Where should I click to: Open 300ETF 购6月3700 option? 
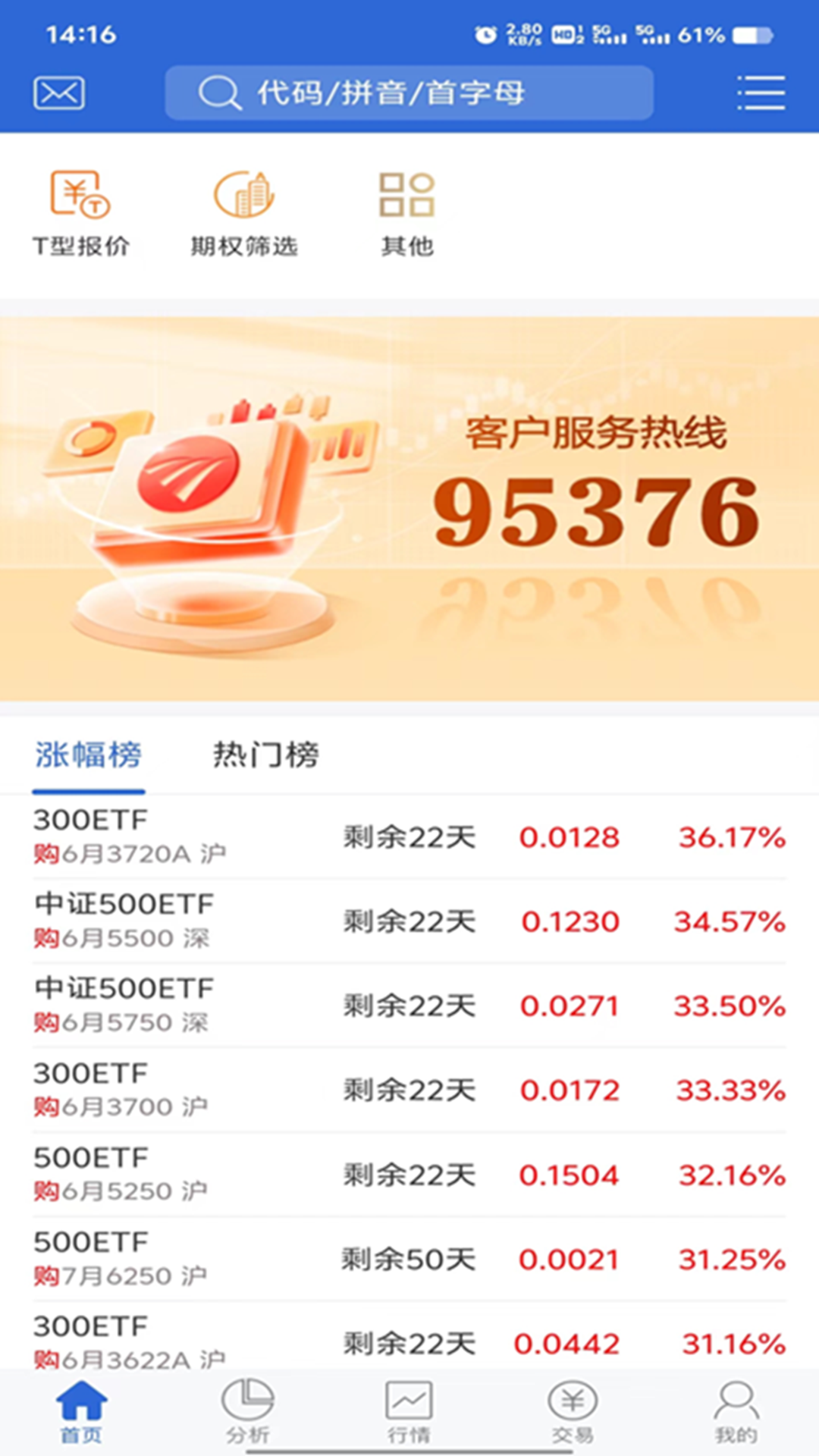[x=409, y=1090]
